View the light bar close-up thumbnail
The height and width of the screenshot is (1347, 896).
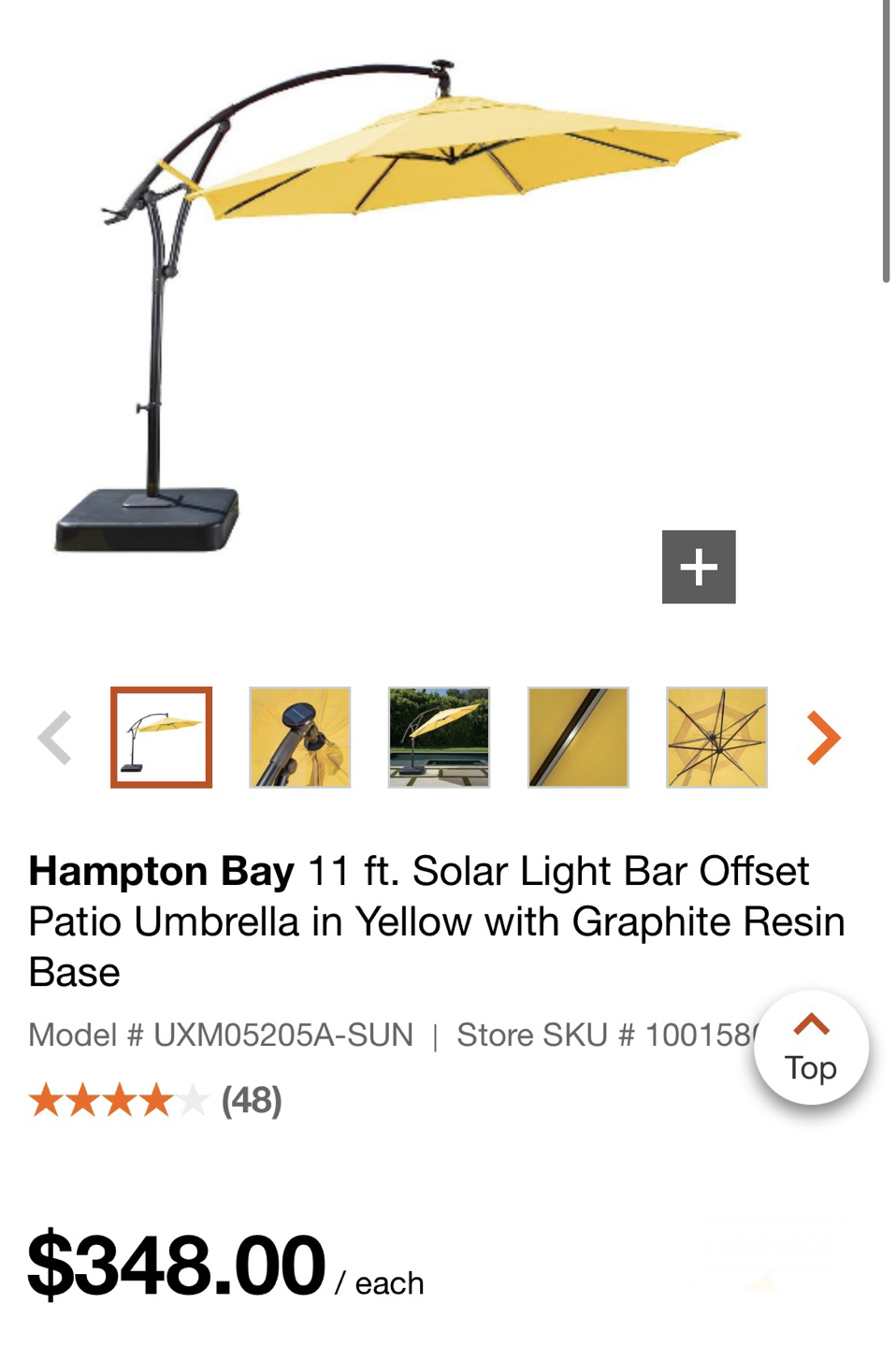(x=578, y=738)
